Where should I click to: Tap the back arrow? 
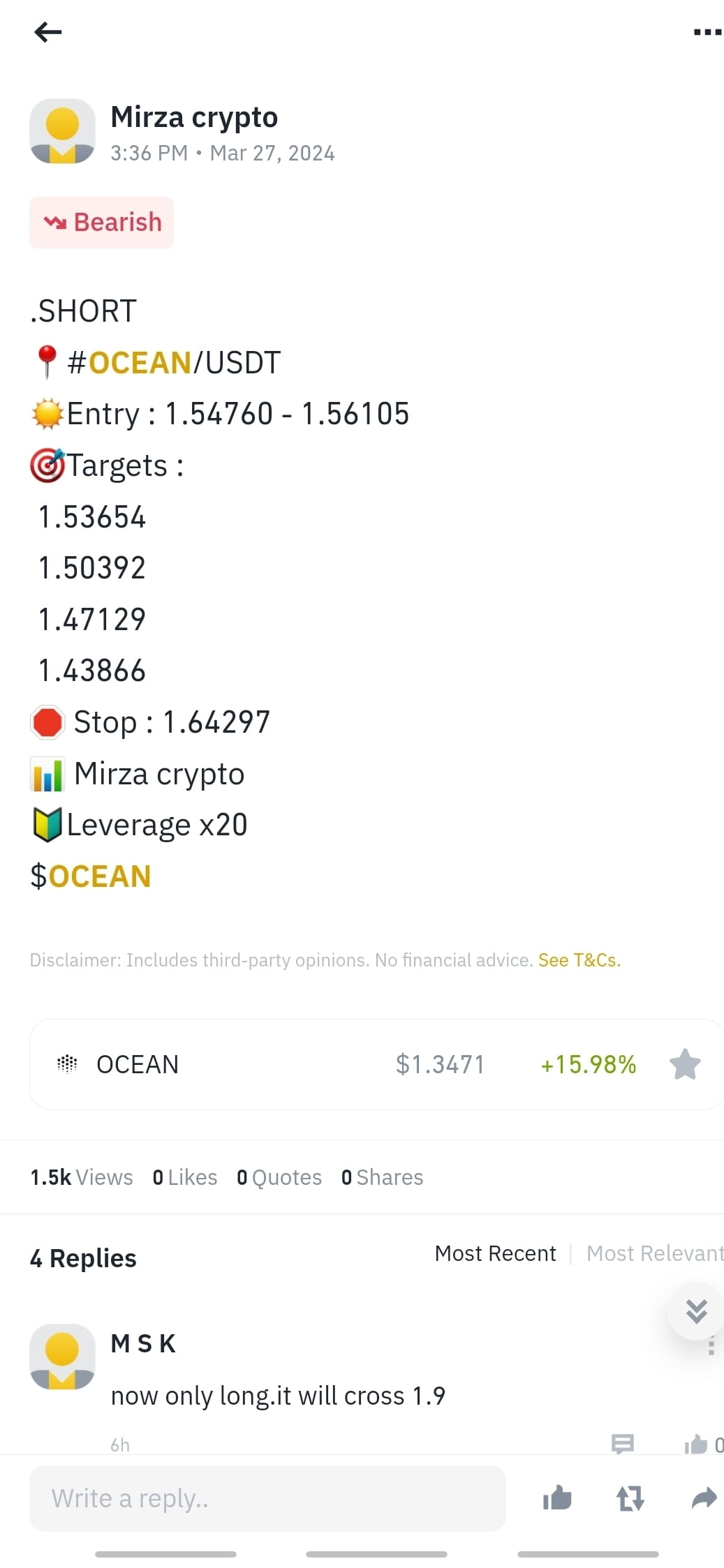tap(47, 32)
